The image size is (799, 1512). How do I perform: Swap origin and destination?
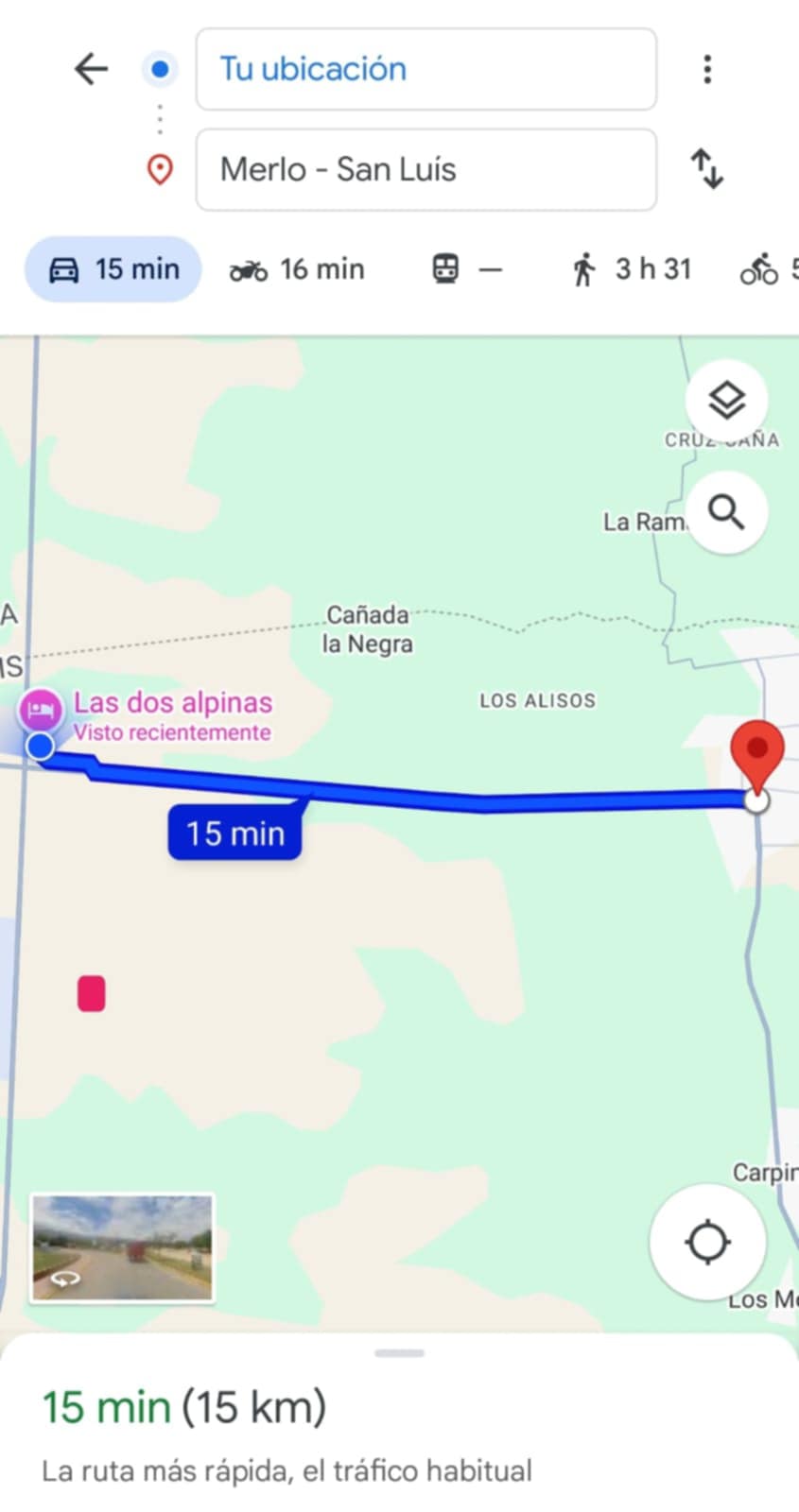(707, 169)
